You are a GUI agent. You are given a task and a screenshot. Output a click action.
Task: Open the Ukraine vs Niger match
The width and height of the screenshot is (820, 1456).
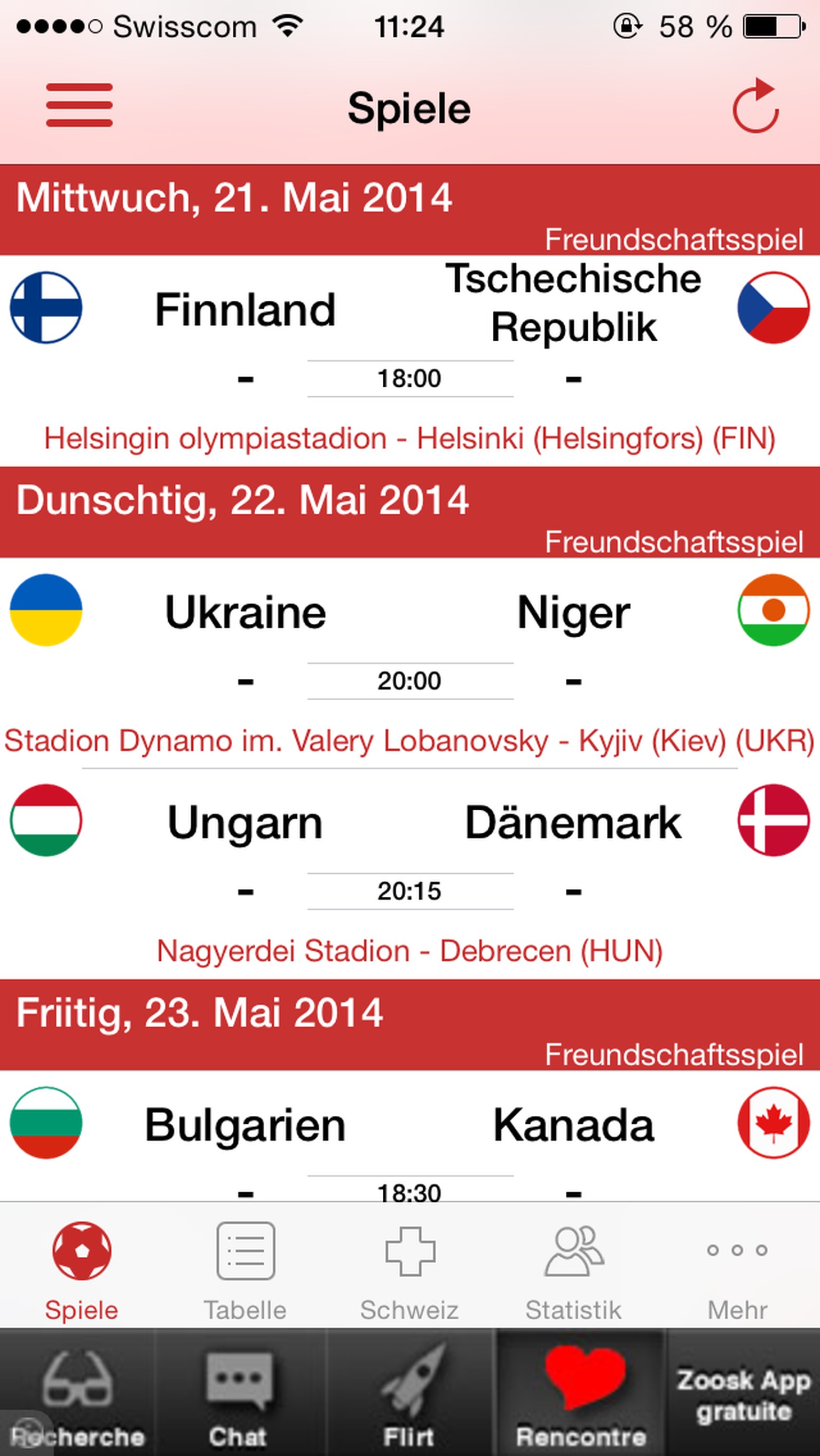409,650
